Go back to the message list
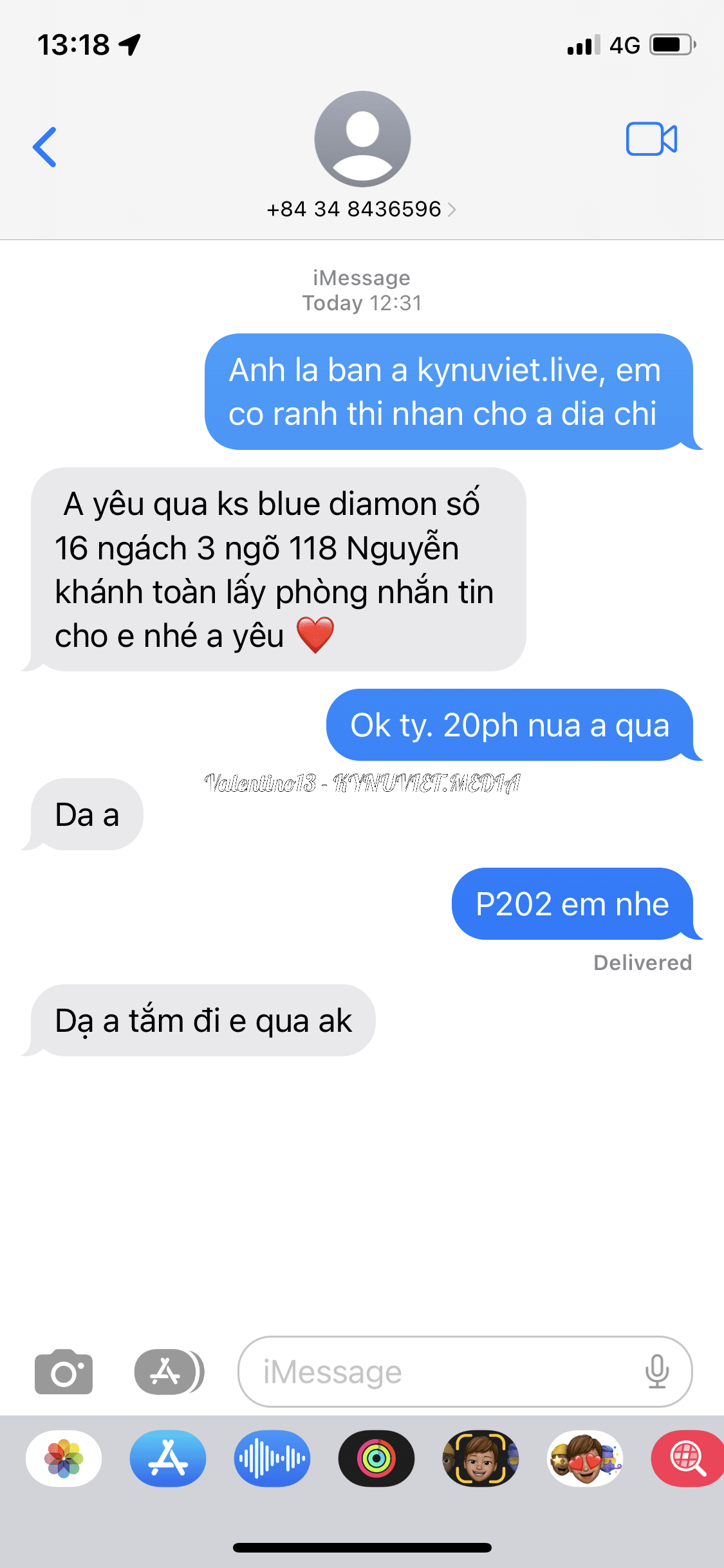Image resolution: width=724 pixels, height=1568 pixels. point(44,147)
